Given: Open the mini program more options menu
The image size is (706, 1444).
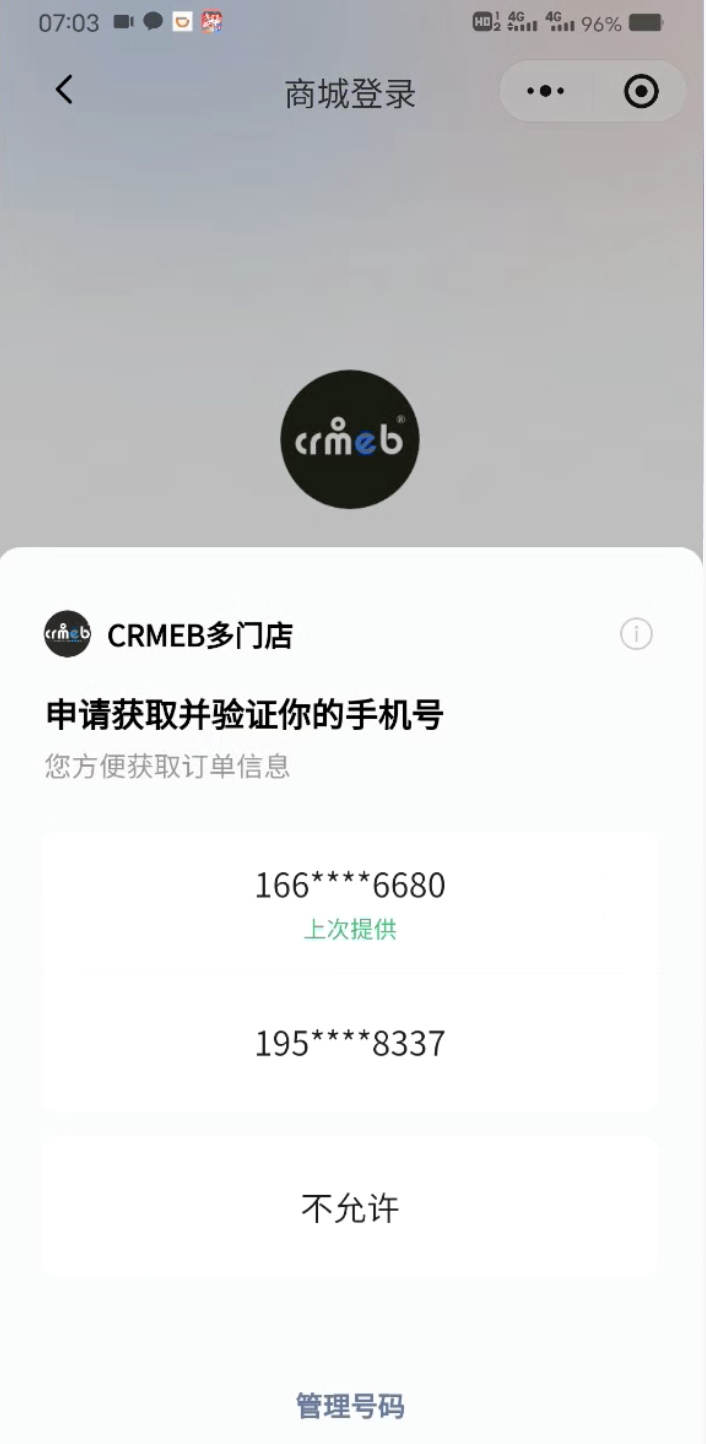Looking at the screenshot, I should click(x=546, y=92).
